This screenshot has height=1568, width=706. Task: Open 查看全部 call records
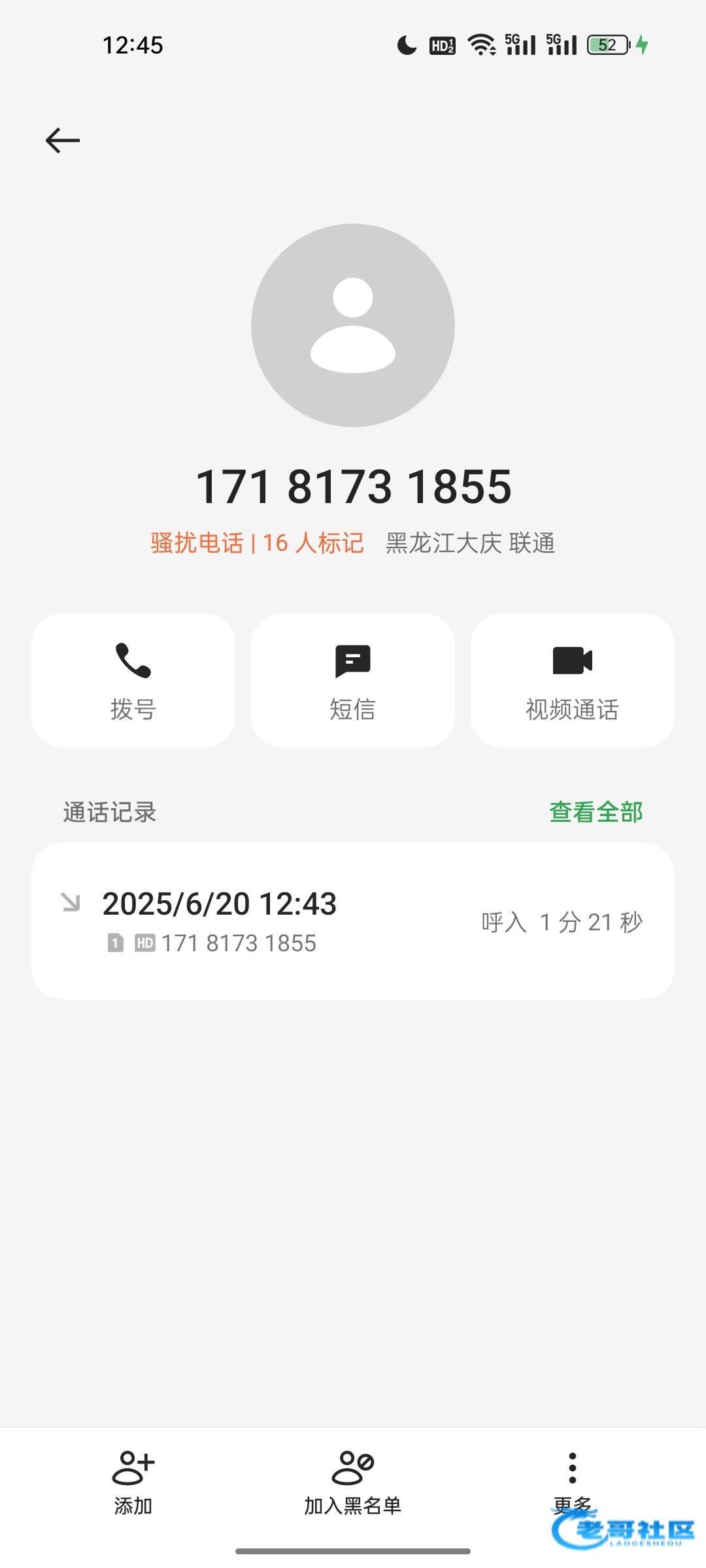coord(596,812)
